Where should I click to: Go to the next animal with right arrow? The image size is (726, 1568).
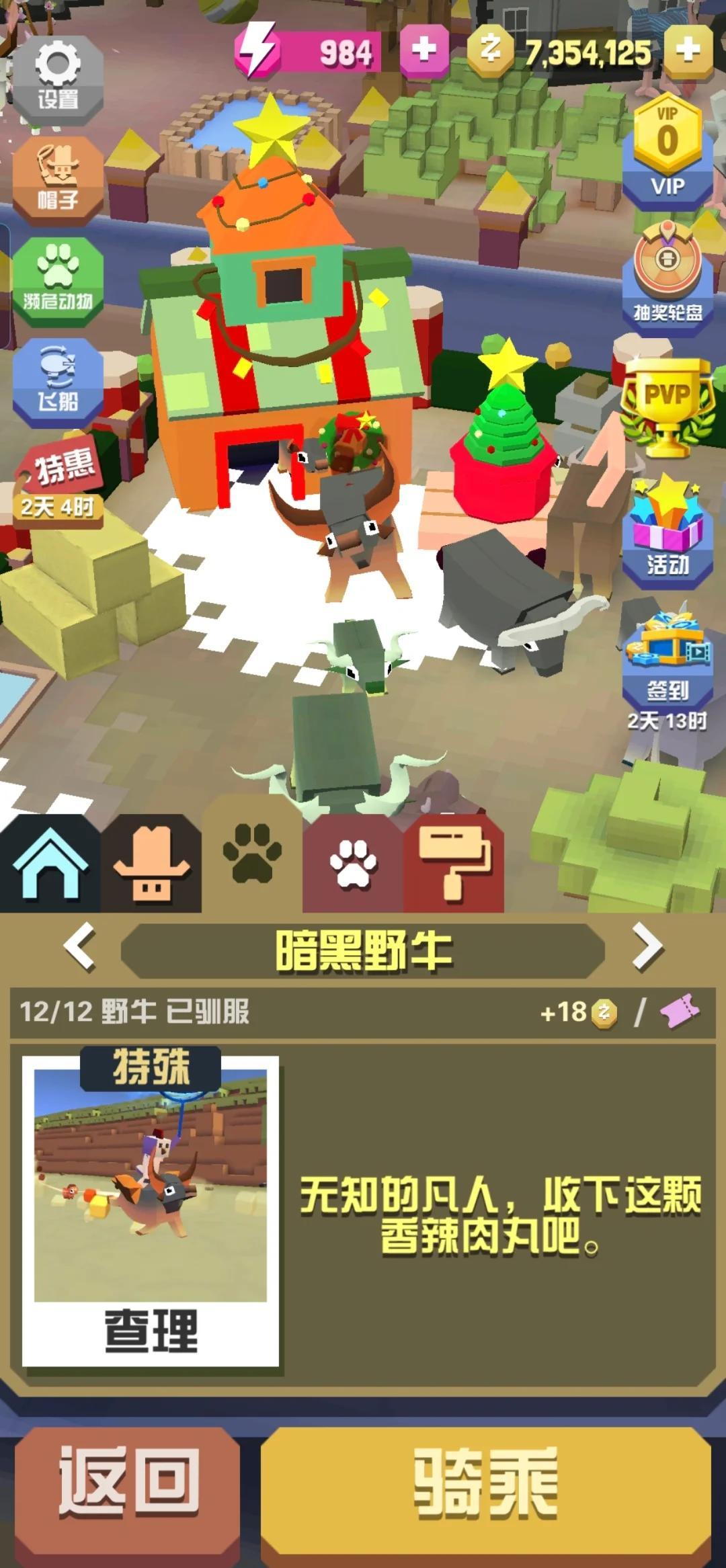[647, 948]
